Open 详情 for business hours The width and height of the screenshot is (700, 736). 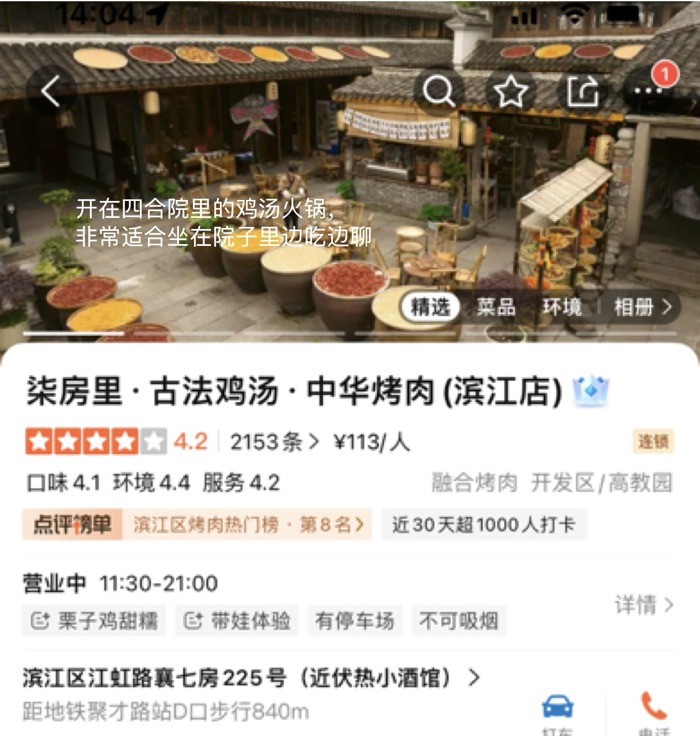tap(643, 605)
